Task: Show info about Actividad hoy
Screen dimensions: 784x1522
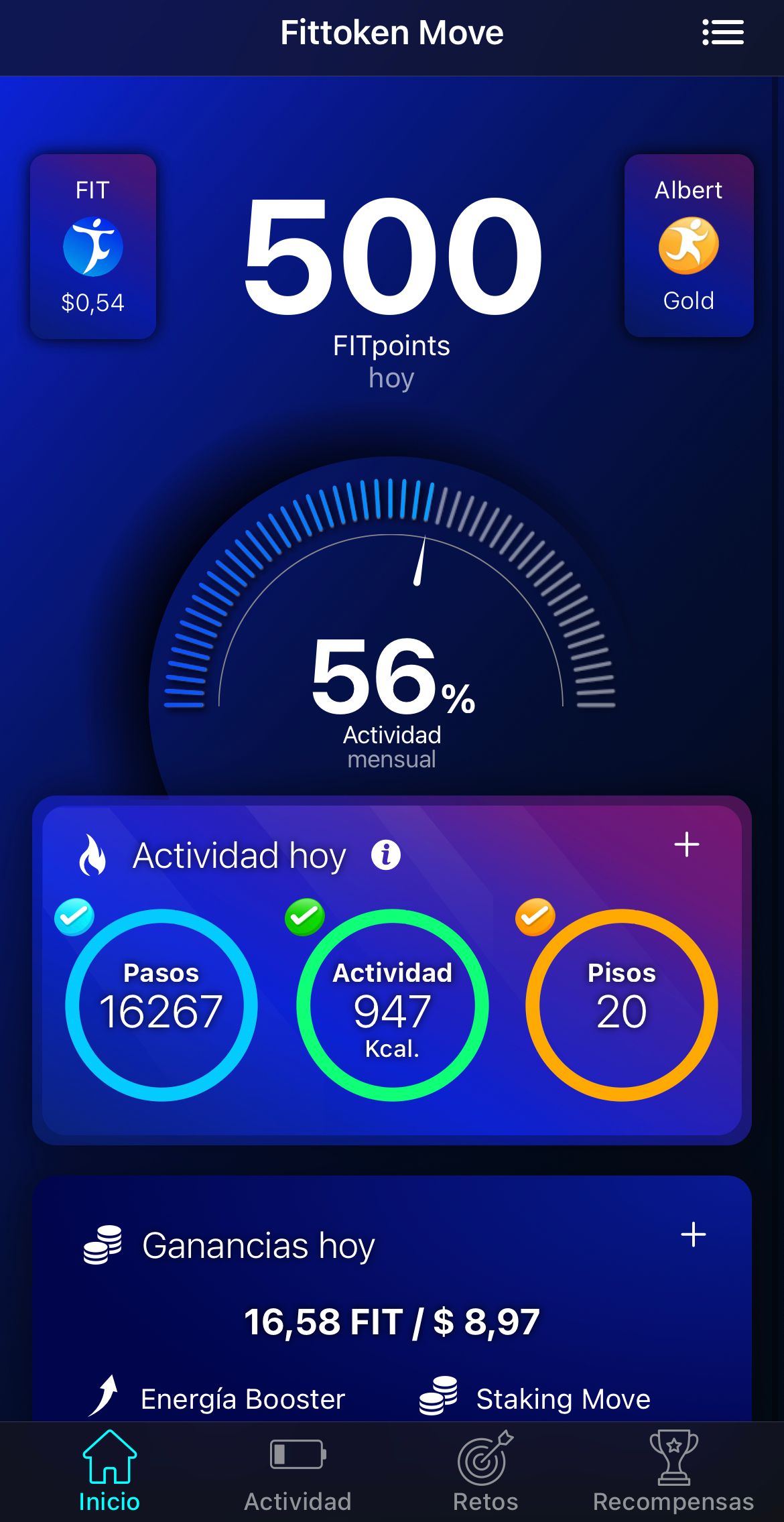Action: pyautogui.click(x=386, y=855)
